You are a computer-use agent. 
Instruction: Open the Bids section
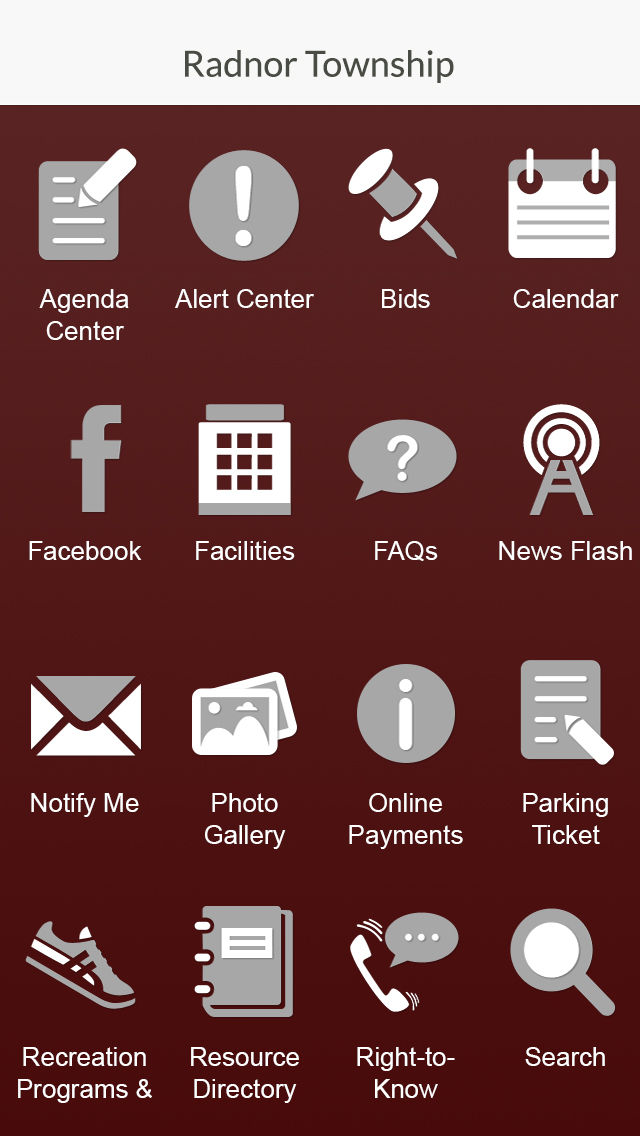pos(405,205)
